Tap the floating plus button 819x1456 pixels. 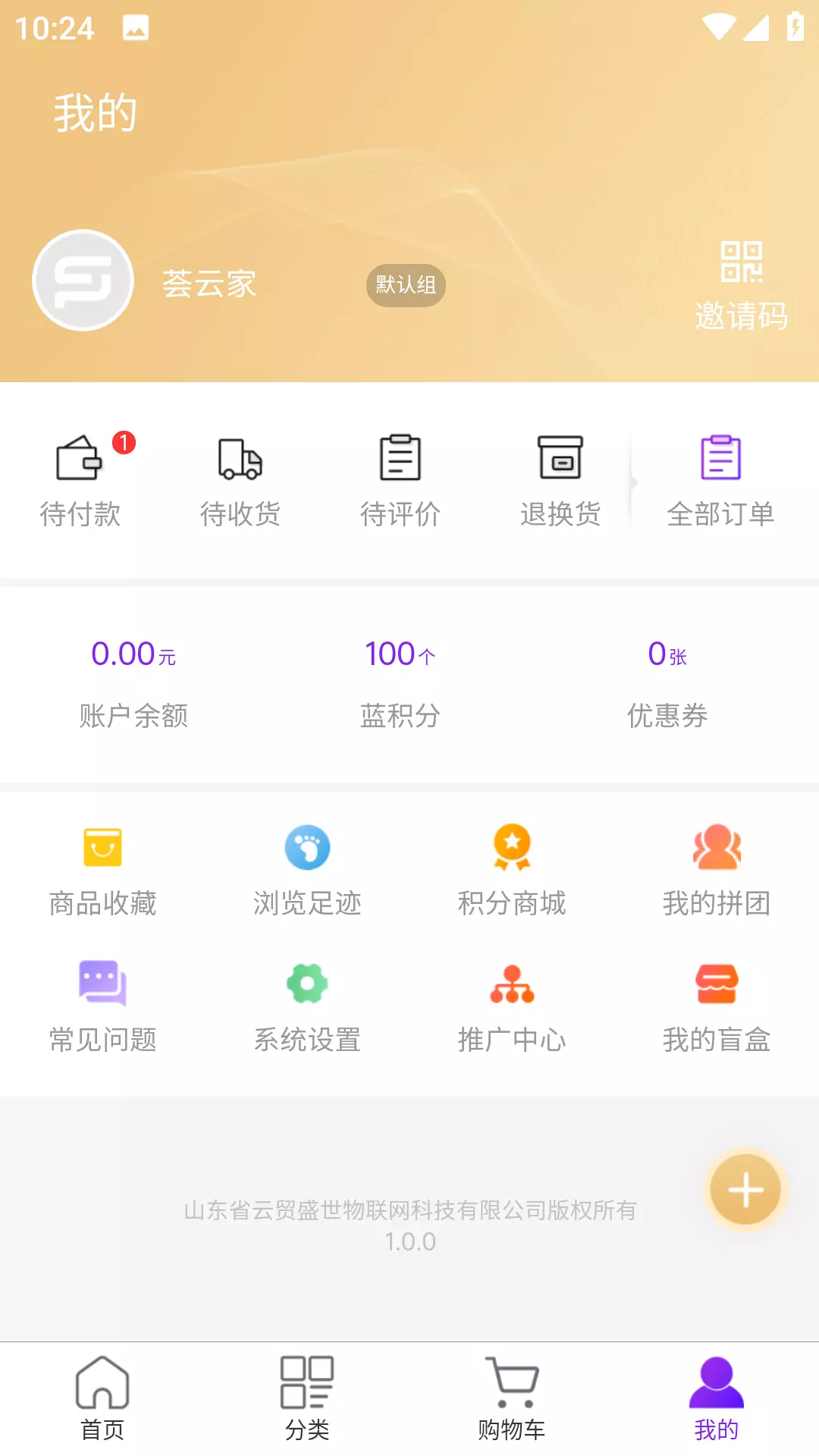point(745,1189)
